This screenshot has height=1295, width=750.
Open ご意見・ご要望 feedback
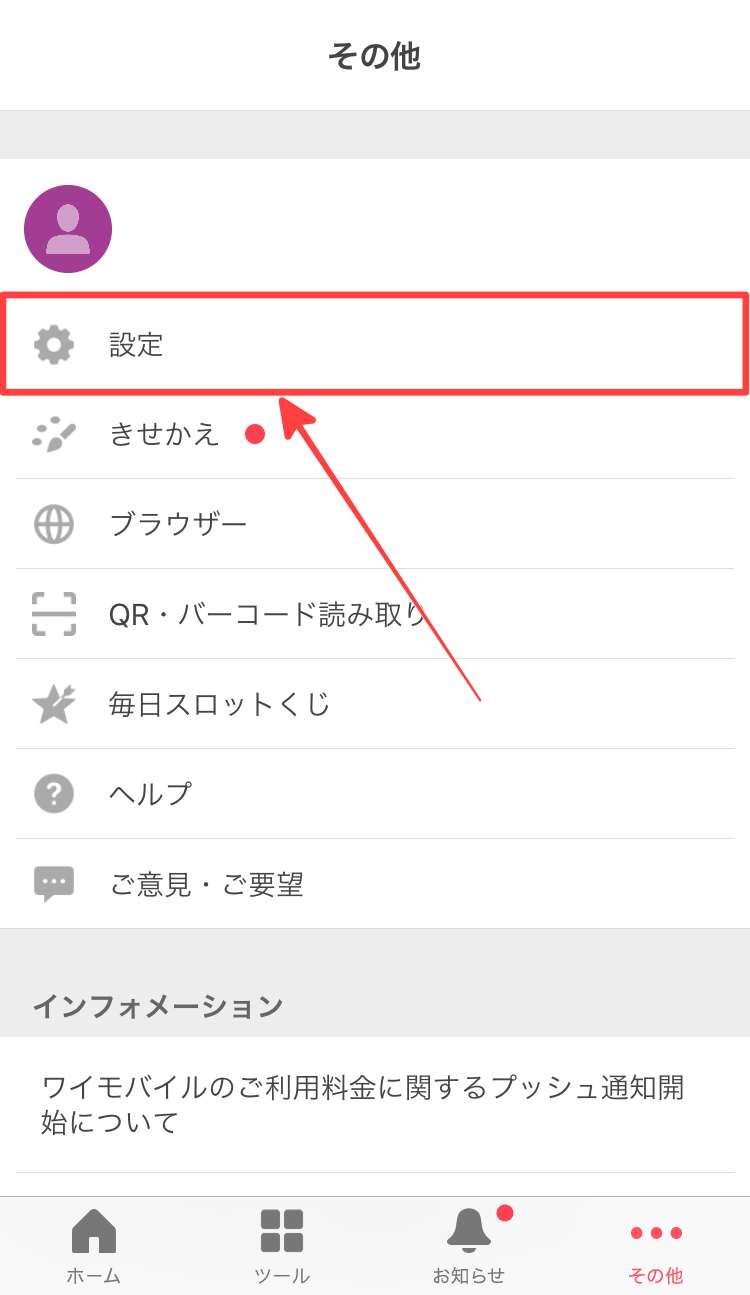(x=375, y=884)
